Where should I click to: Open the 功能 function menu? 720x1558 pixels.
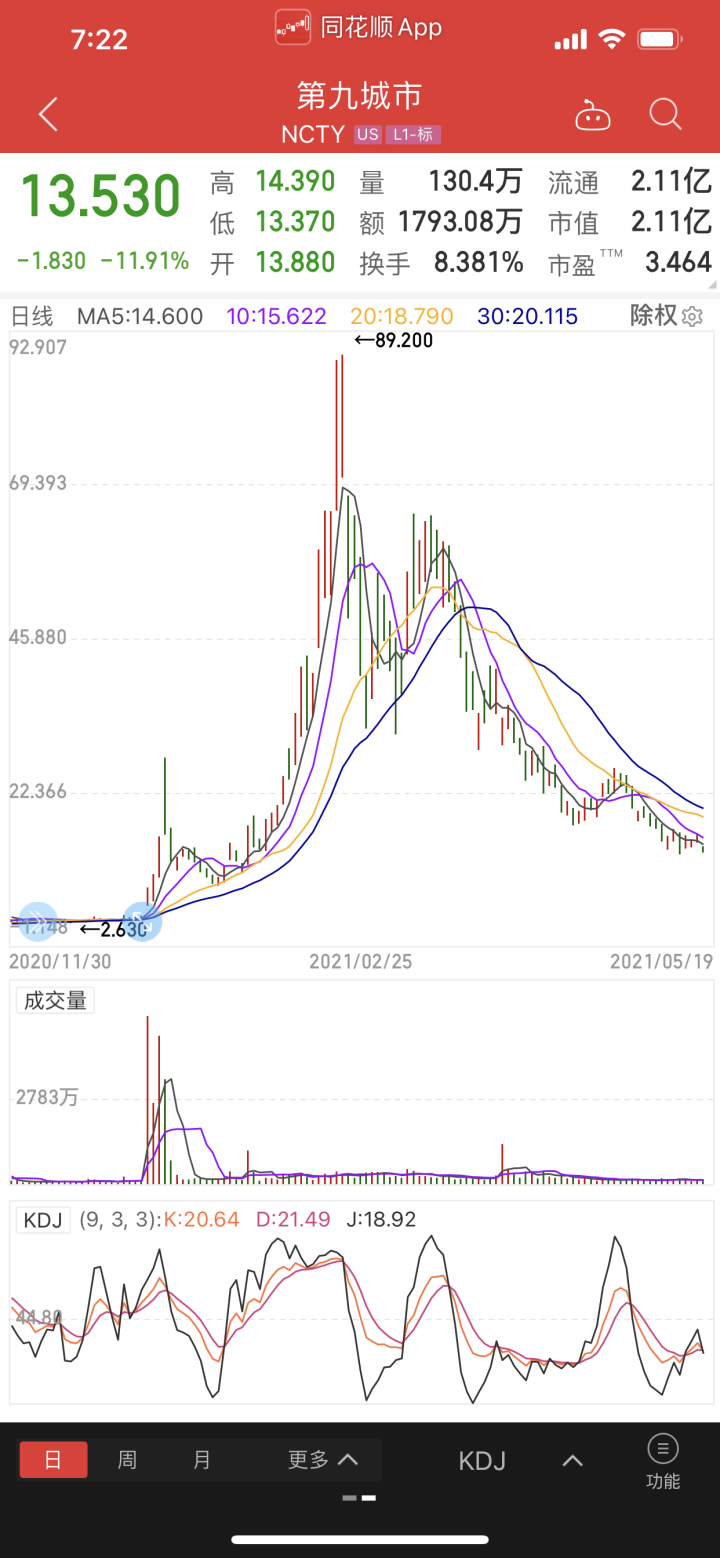tap(663, 1462)
